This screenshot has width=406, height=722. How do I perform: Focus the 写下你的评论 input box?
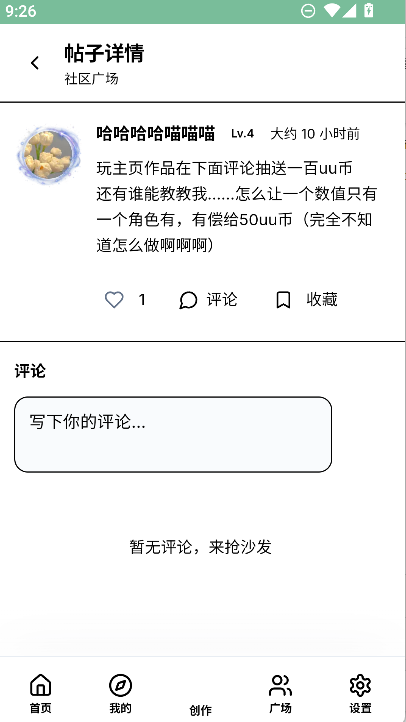[173, 434]
